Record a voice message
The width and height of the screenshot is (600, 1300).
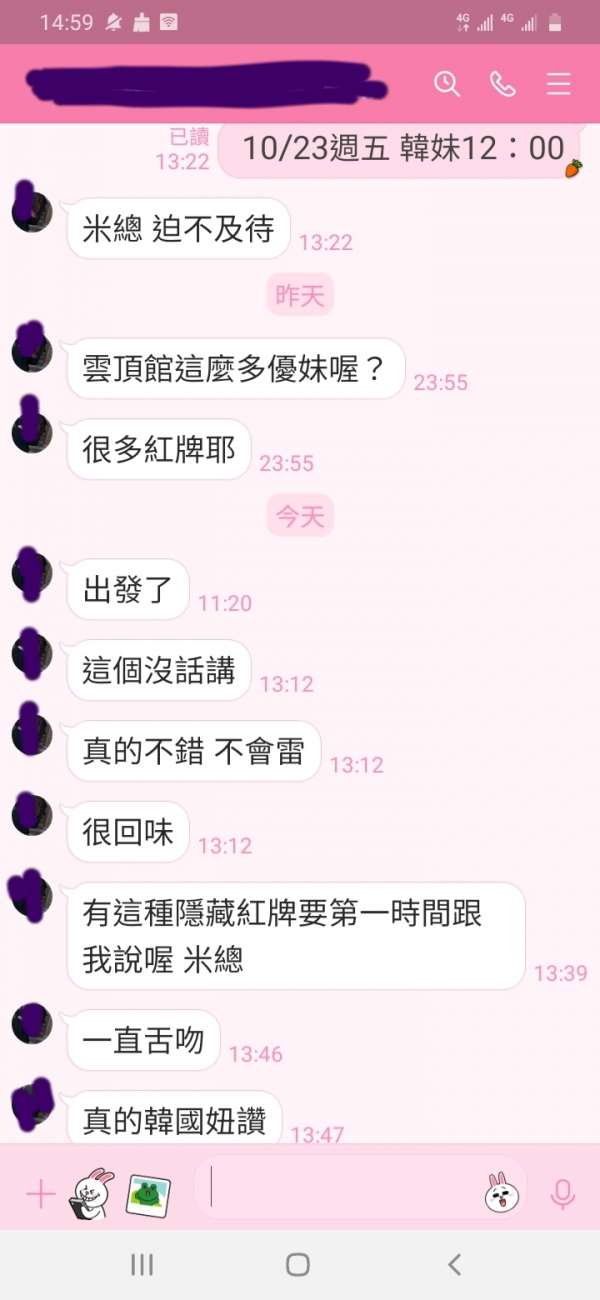pyautogui.click(x=563, y=1194)
